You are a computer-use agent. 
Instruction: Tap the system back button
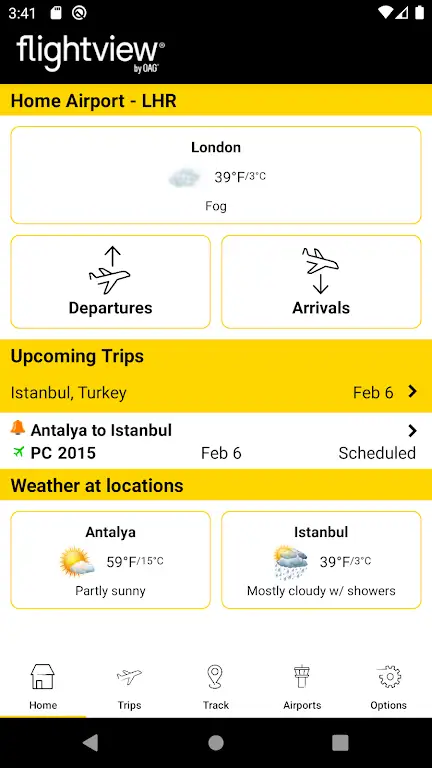tap(91, 743)
